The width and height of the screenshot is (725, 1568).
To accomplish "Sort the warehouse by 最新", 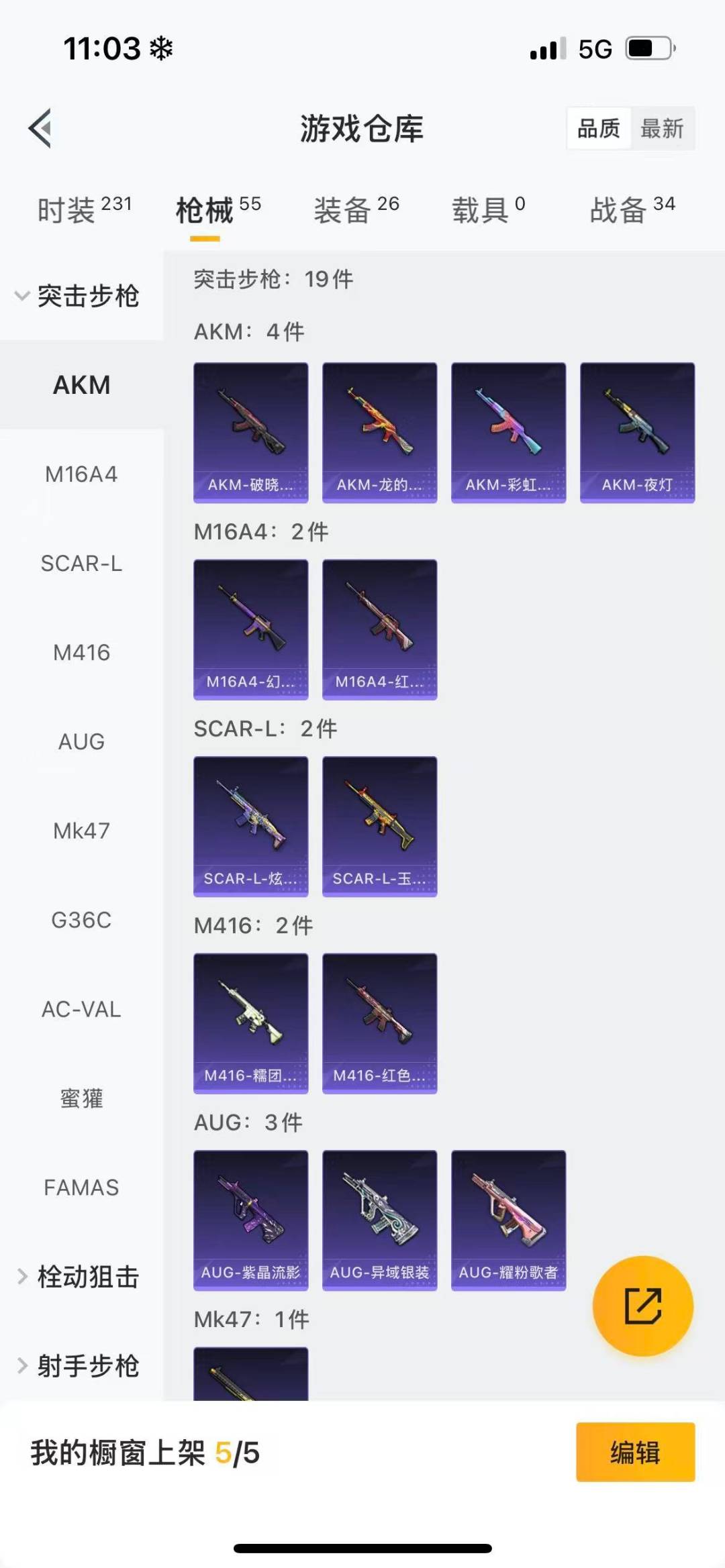I will tap(662, 128).
